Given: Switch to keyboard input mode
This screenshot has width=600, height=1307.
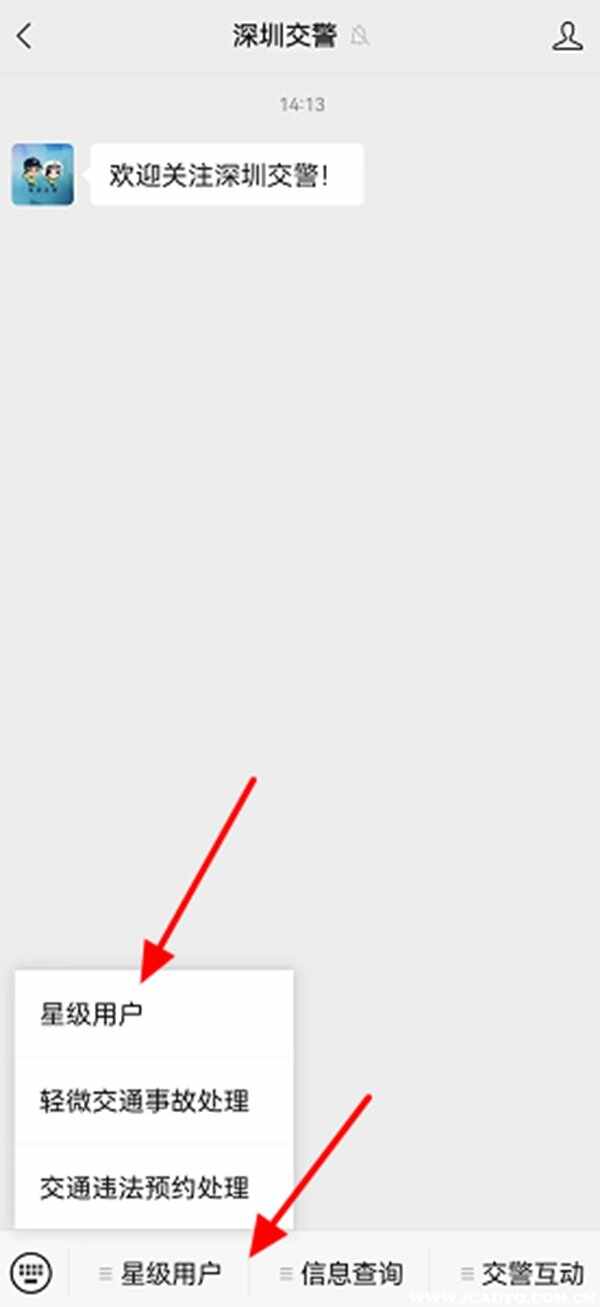Looking at the screenshot, I should (32, 1273).
